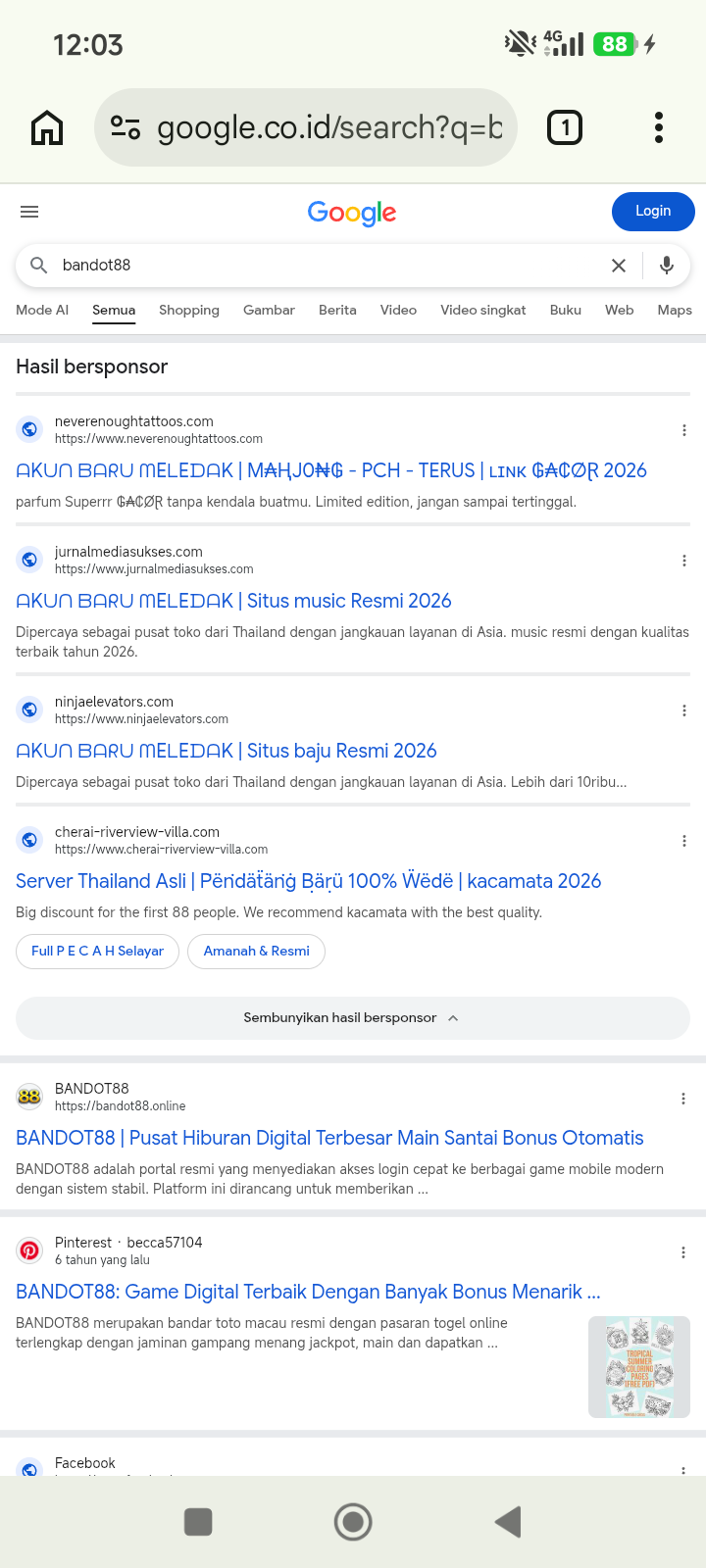The image size is (706, 1568).
Task: Open the browser three-dot overflow menu
Action: point(659,127)
